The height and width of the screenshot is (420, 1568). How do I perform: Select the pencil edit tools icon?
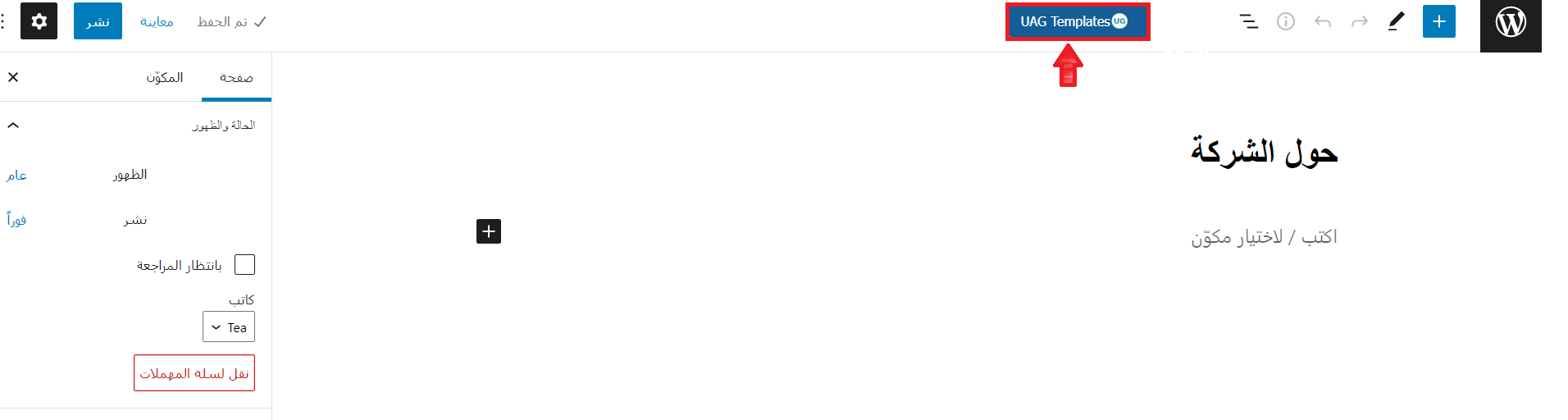pyautogui.click(x=1397, y=21)
